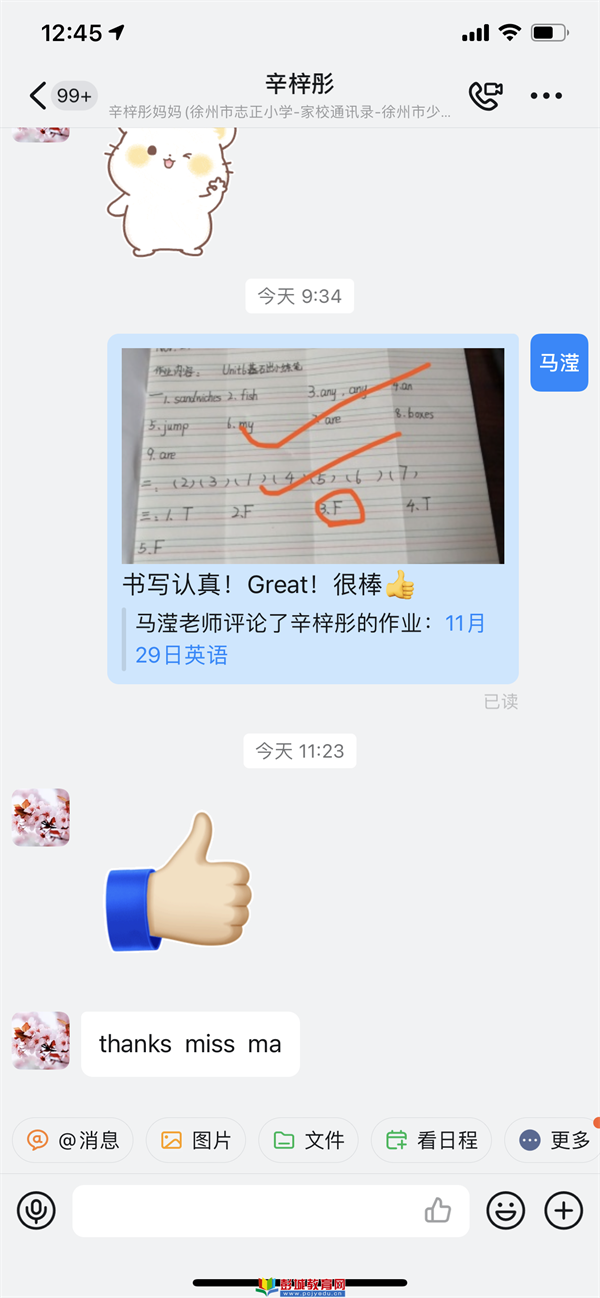Open the 看日程 schedule chip
The image size is (600, 1298).
(431, 1140)
